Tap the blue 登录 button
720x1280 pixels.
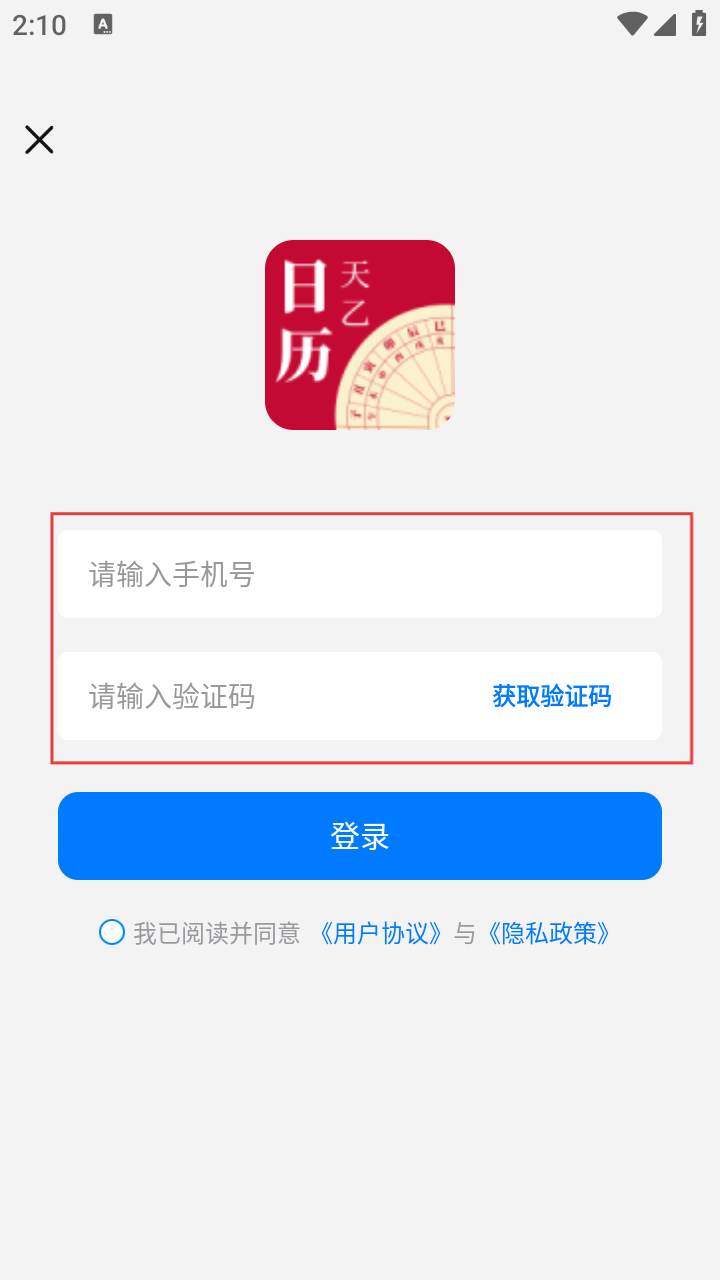(x=360, y=836)
